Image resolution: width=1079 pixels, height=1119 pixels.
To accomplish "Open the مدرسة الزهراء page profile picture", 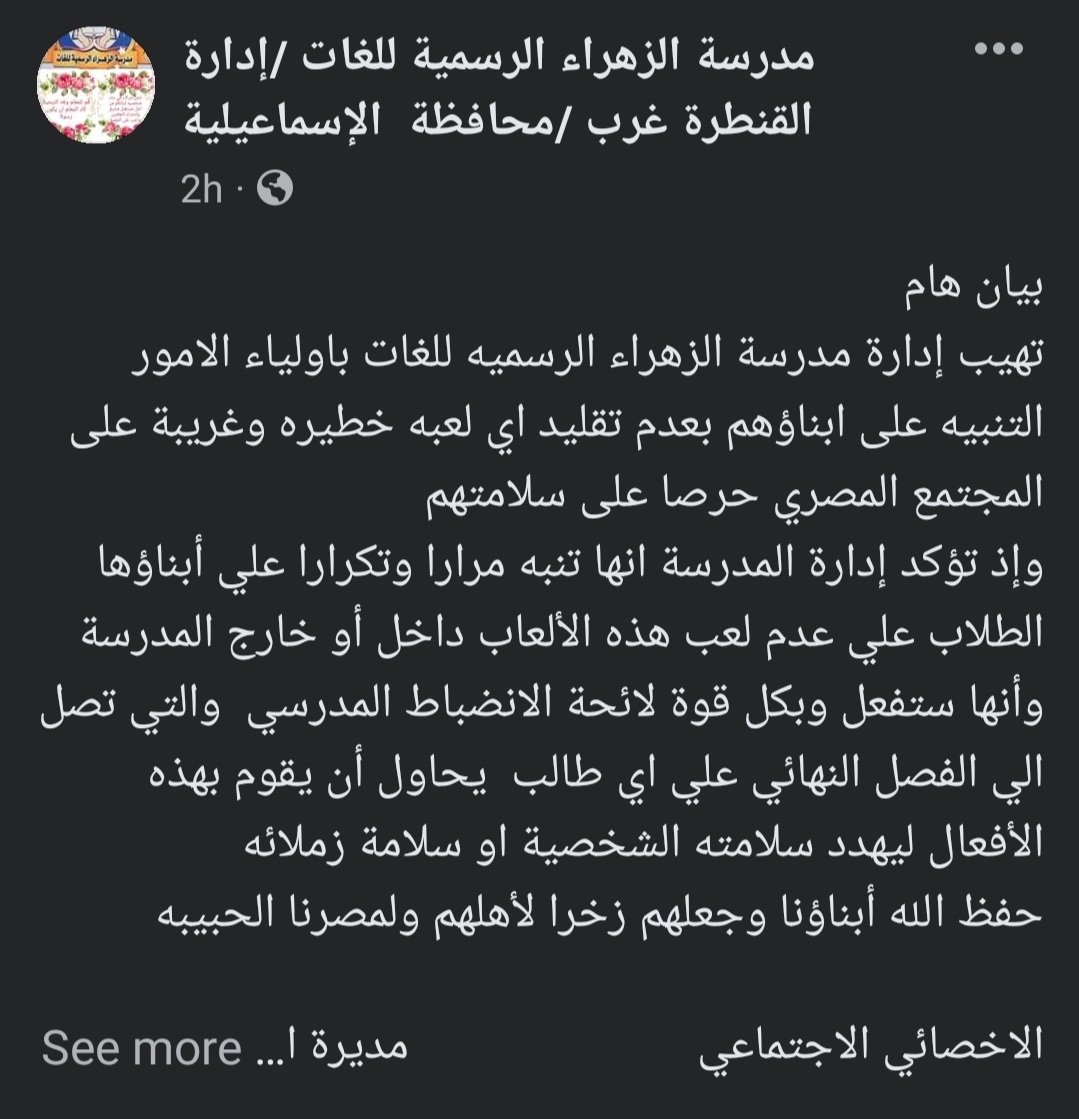I will point(97,86).
